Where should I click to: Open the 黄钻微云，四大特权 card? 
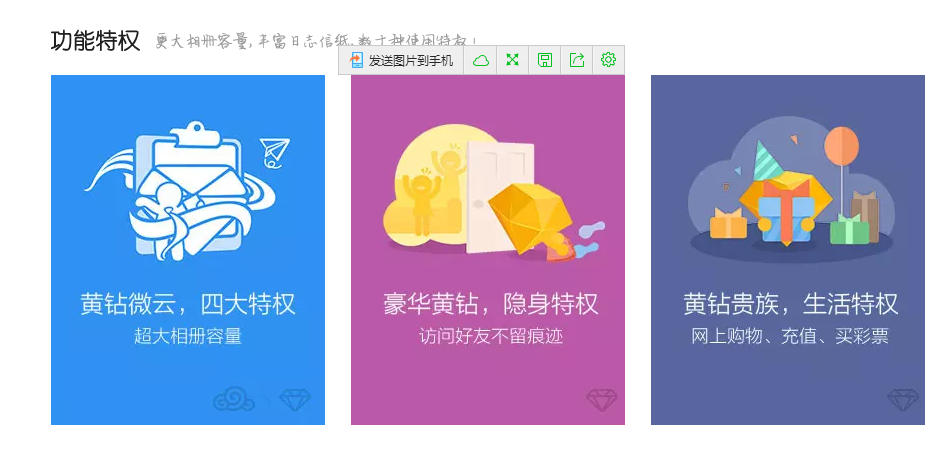(188, 250)
